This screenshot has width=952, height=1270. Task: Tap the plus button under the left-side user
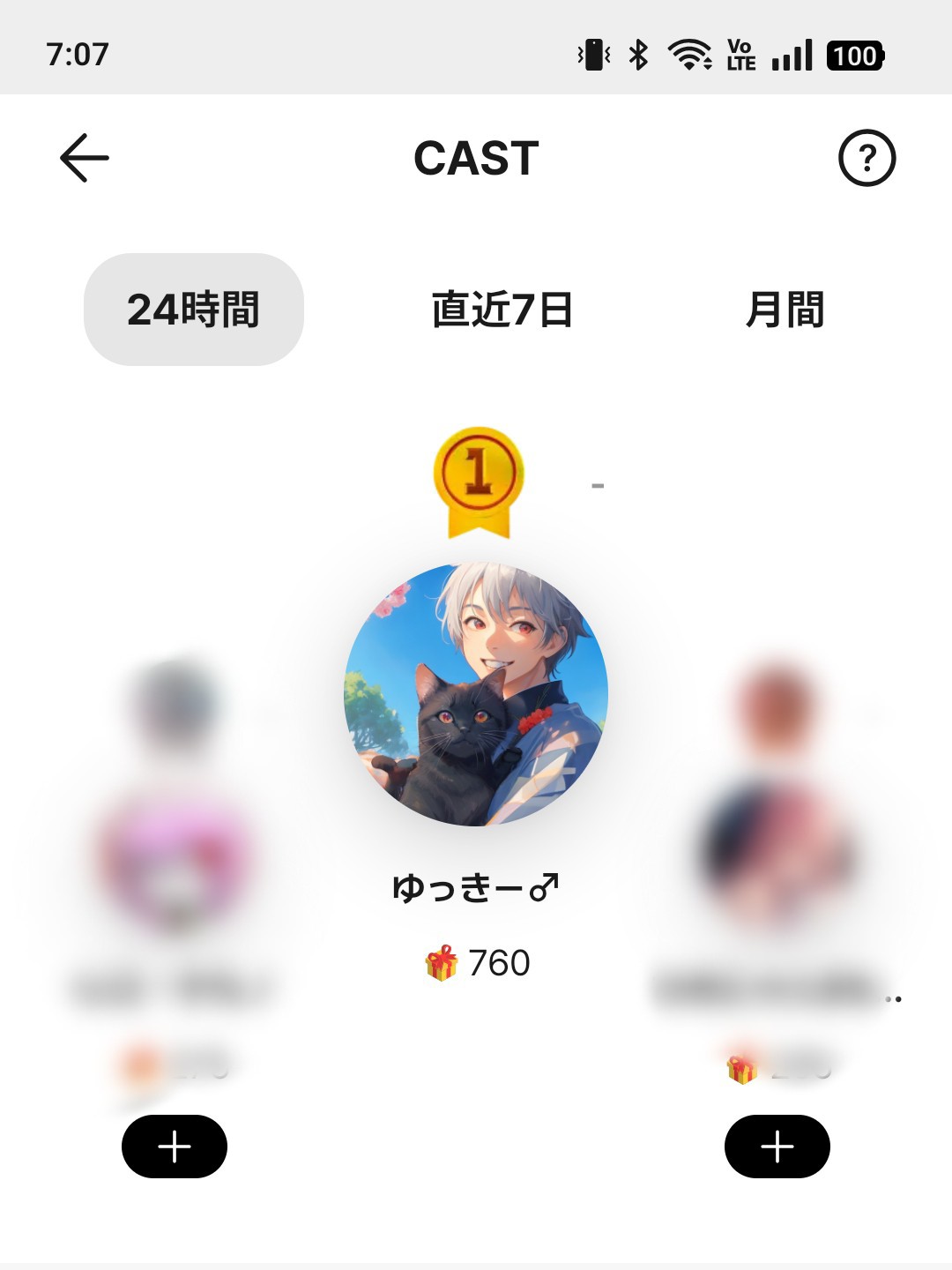pyautogui.click(x=175, y=1147)
